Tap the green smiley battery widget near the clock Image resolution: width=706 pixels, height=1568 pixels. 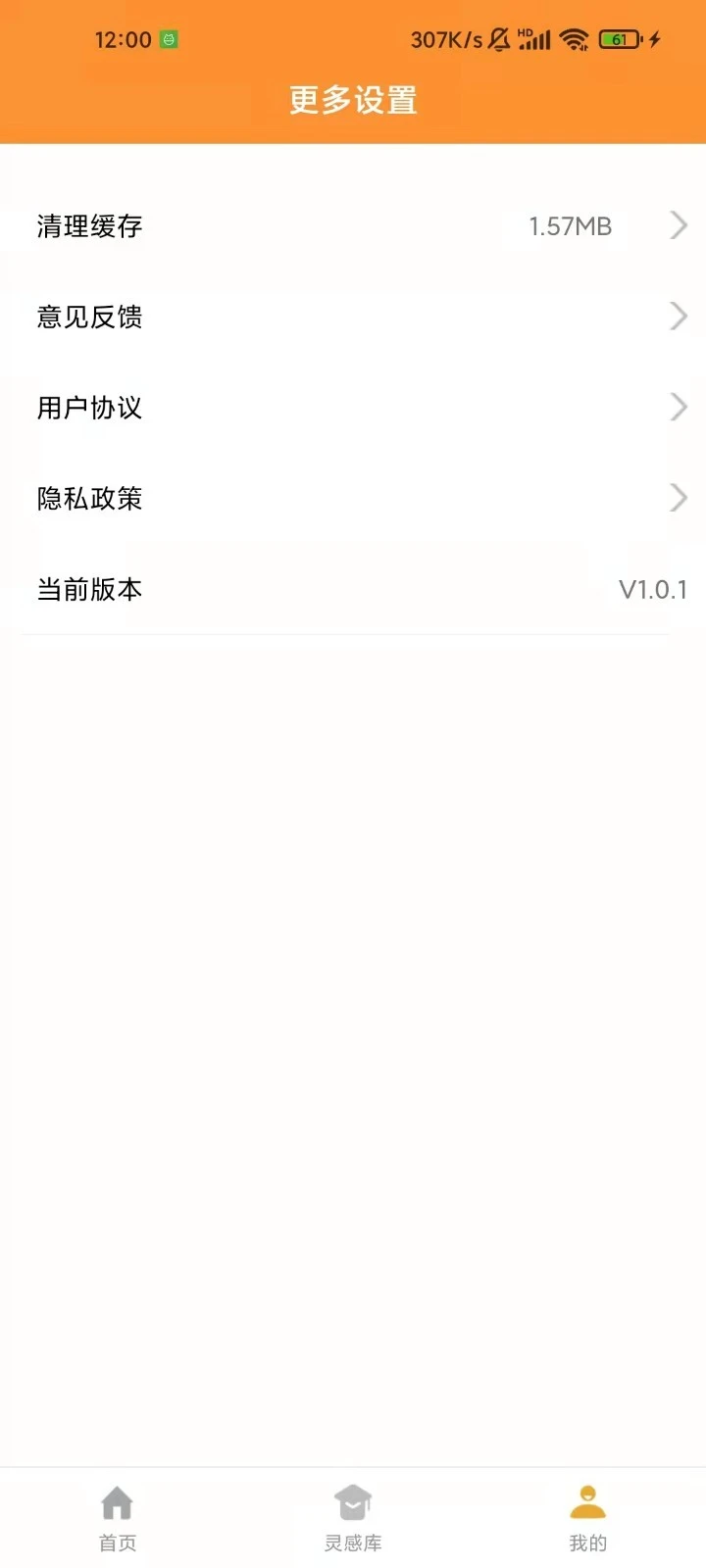point(170,39)
